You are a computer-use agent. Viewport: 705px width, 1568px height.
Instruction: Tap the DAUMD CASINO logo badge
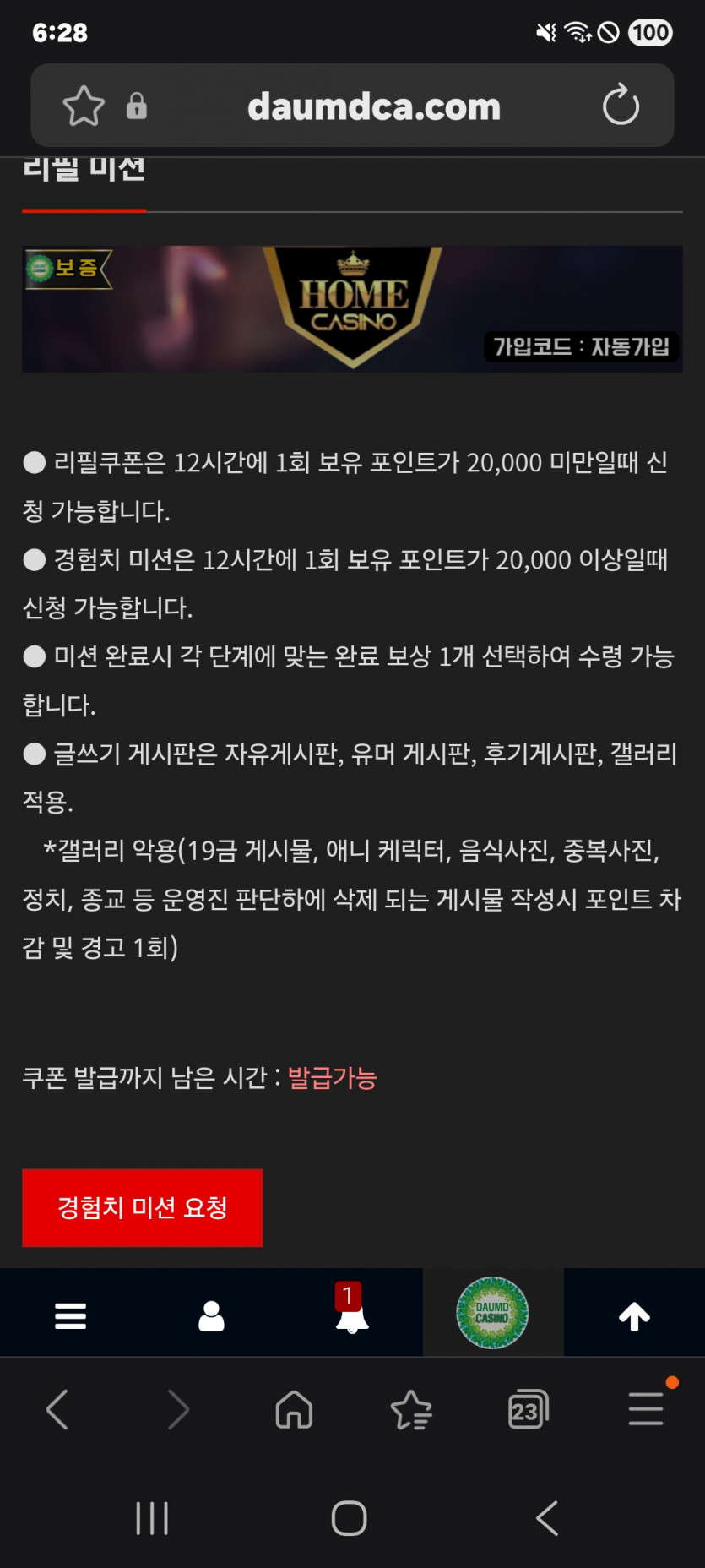coord(493,1312)
